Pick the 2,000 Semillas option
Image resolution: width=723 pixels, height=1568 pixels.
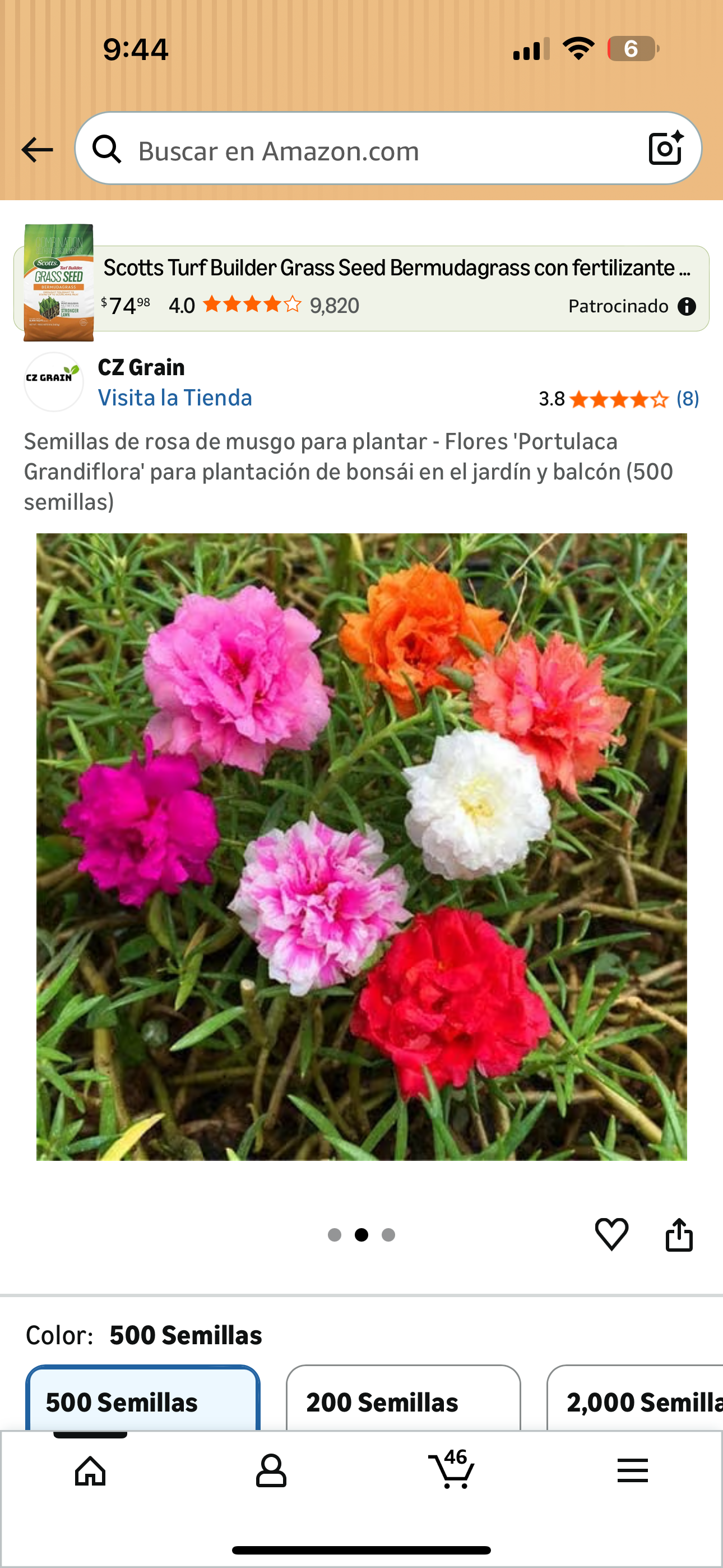coord(639,1401)
